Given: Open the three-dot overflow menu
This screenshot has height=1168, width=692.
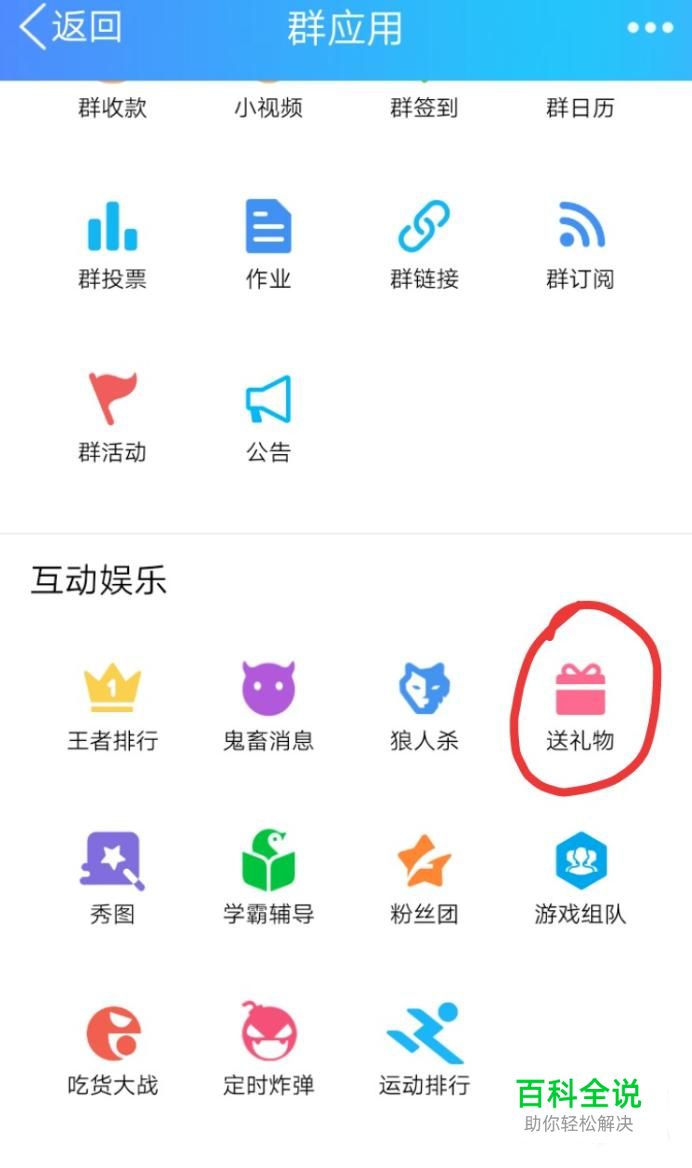Looking at the screenshot, I should tap(650, 28).
